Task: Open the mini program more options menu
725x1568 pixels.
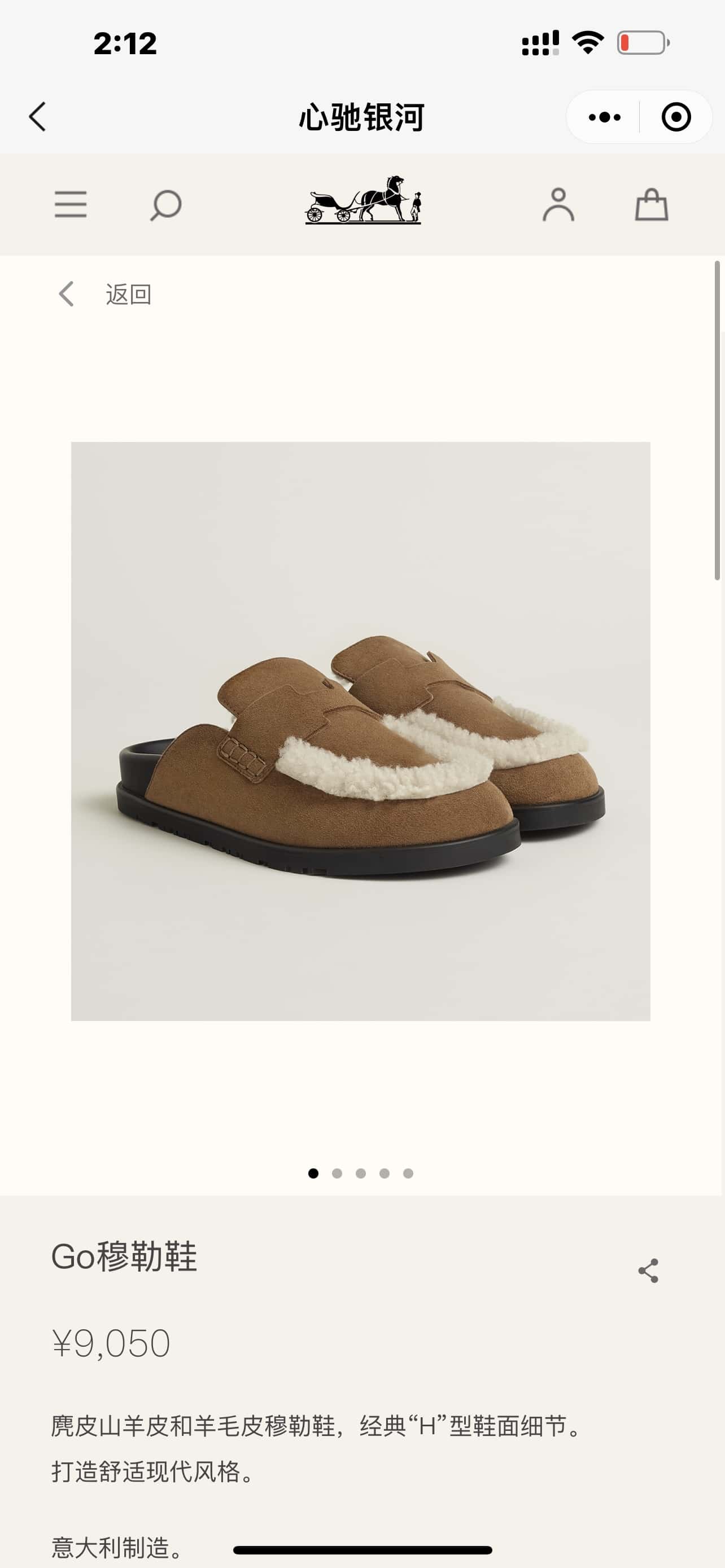Action: point(605,117)
